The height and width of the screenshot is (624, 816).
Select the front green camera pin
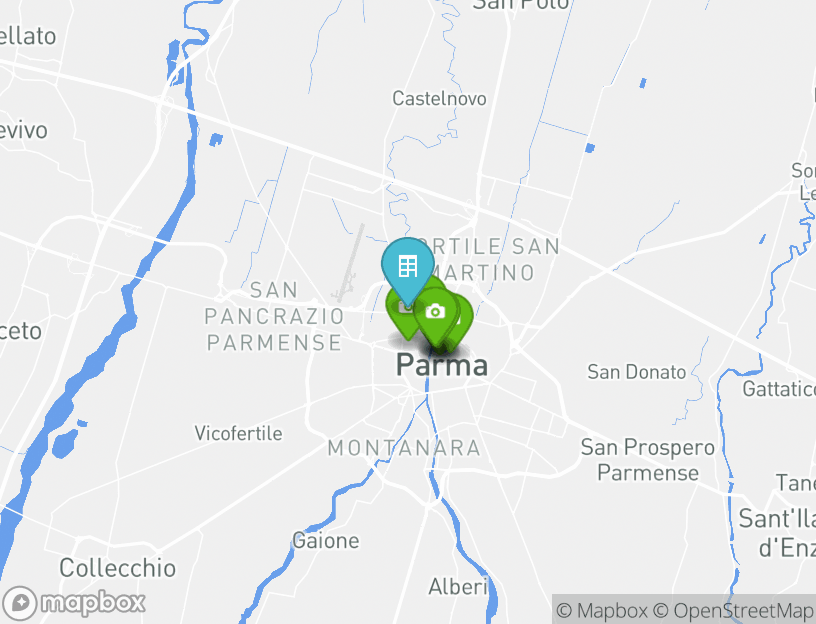click(434, 313)
